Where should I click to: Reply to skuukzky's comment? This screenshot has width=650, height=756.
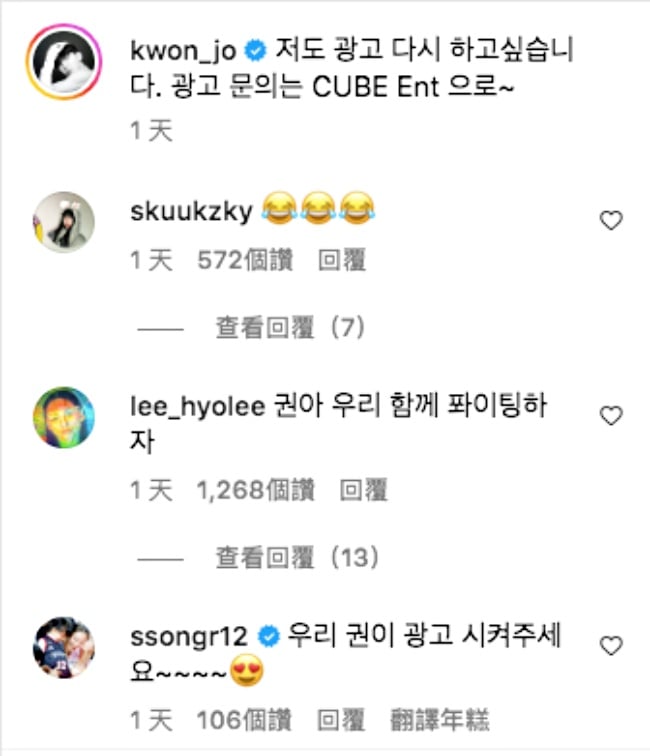[x=341, y=261]
